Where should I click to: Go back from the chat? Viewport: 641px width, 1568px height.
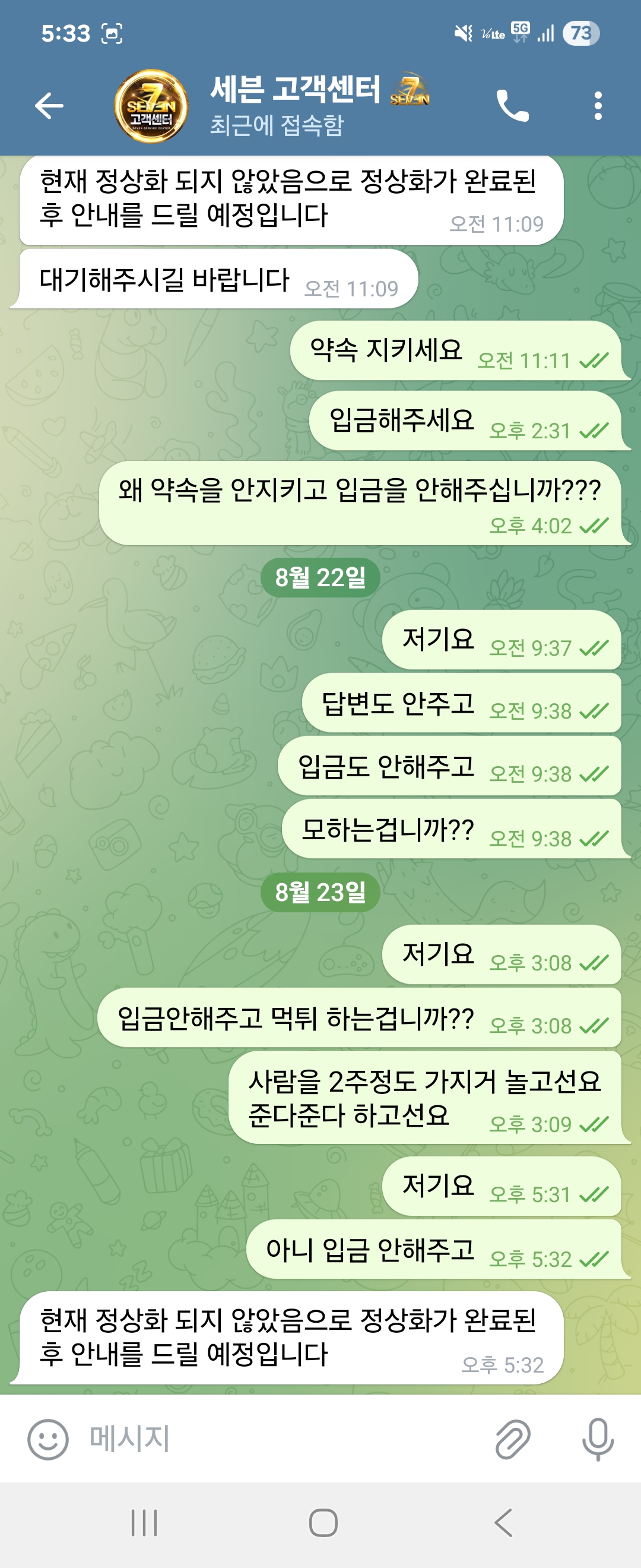pos(49,106)
